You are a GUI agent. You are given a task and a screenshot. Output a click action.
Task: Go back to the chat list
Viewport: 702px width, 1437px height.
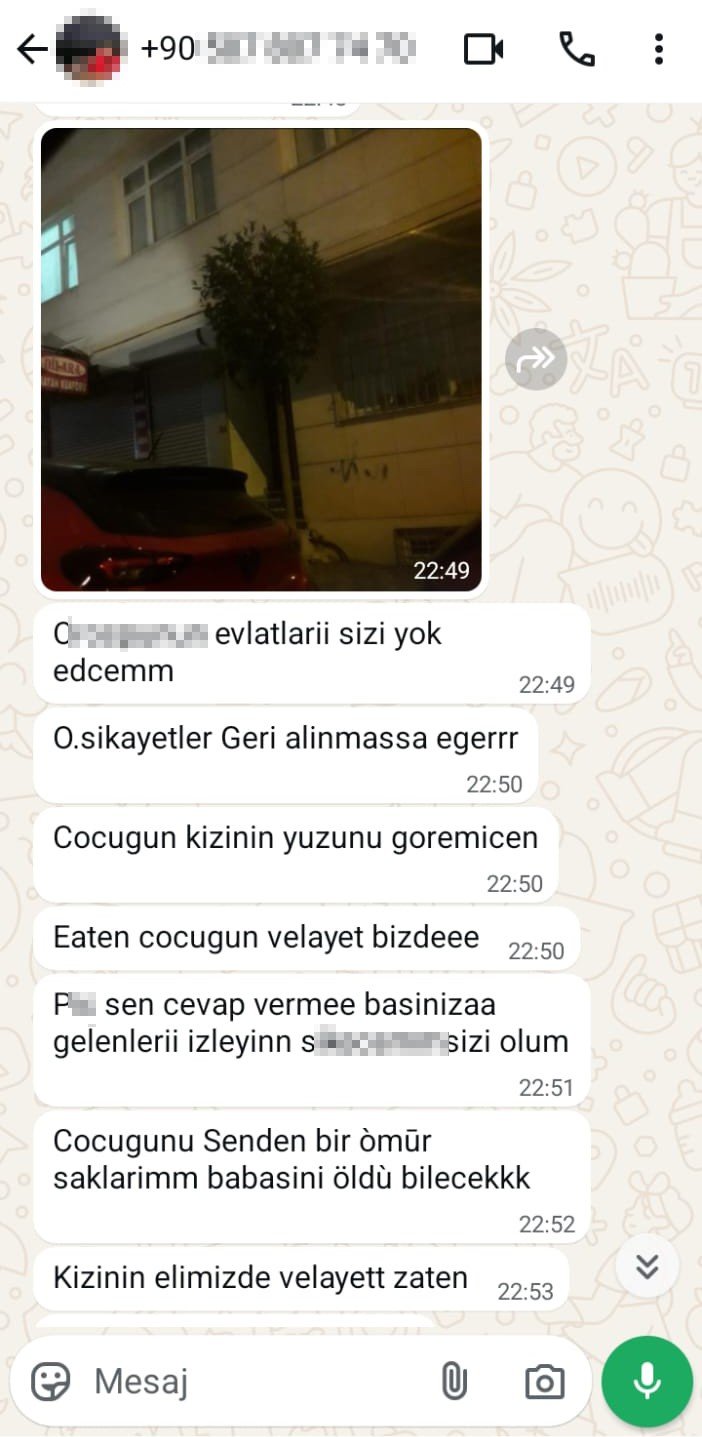pyautogui.click(x=32, y=50)
